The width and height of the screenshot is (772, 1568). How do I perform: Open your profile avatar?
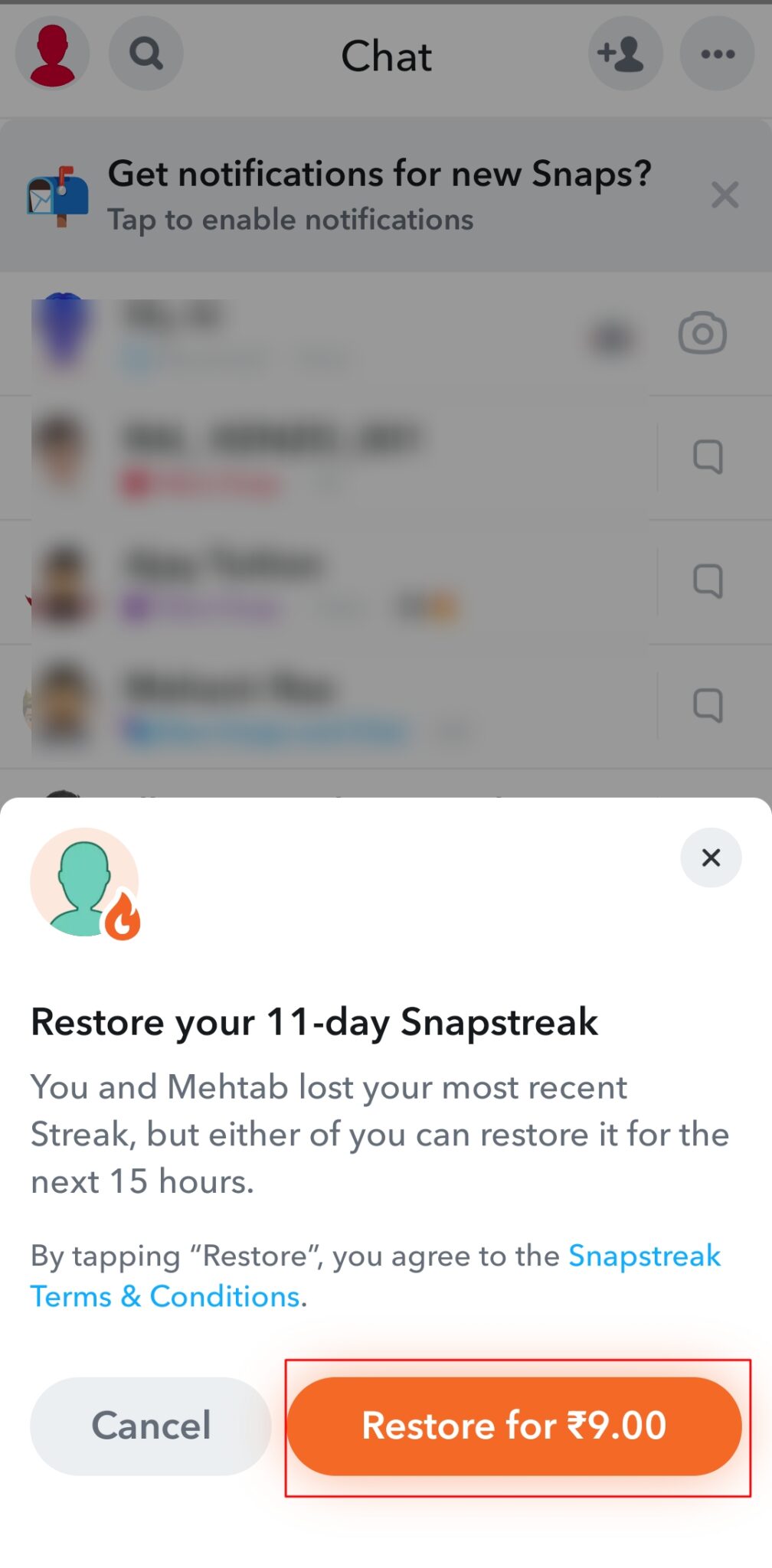[x=51, y=54]
